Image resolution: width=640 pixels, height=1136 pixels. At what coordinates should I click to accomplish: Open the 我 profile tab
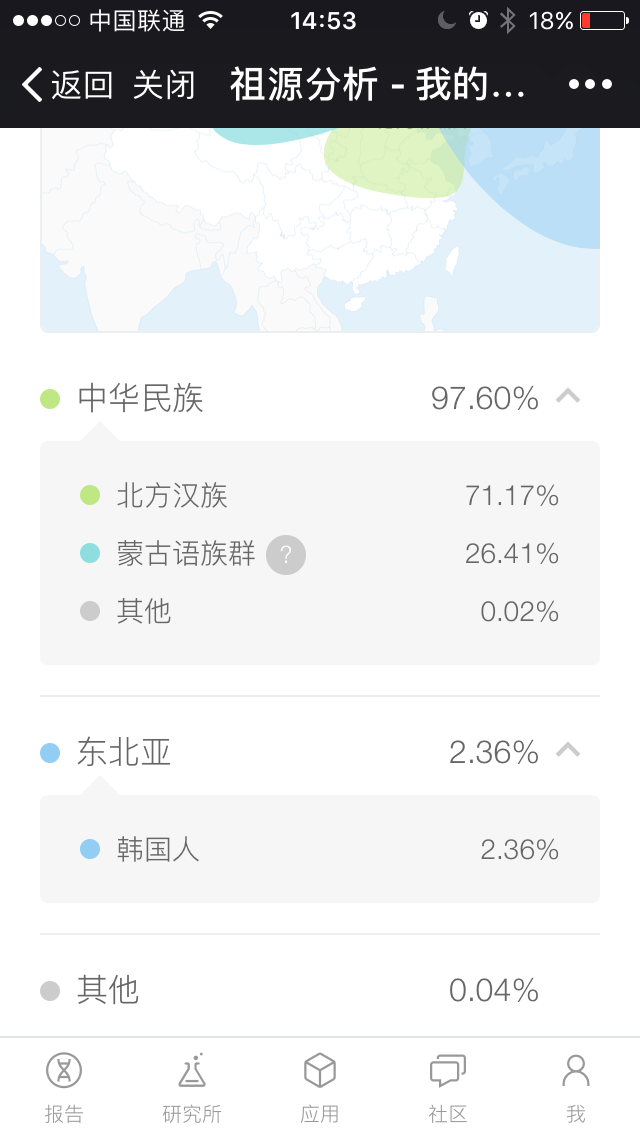(x=576, y=1087)
